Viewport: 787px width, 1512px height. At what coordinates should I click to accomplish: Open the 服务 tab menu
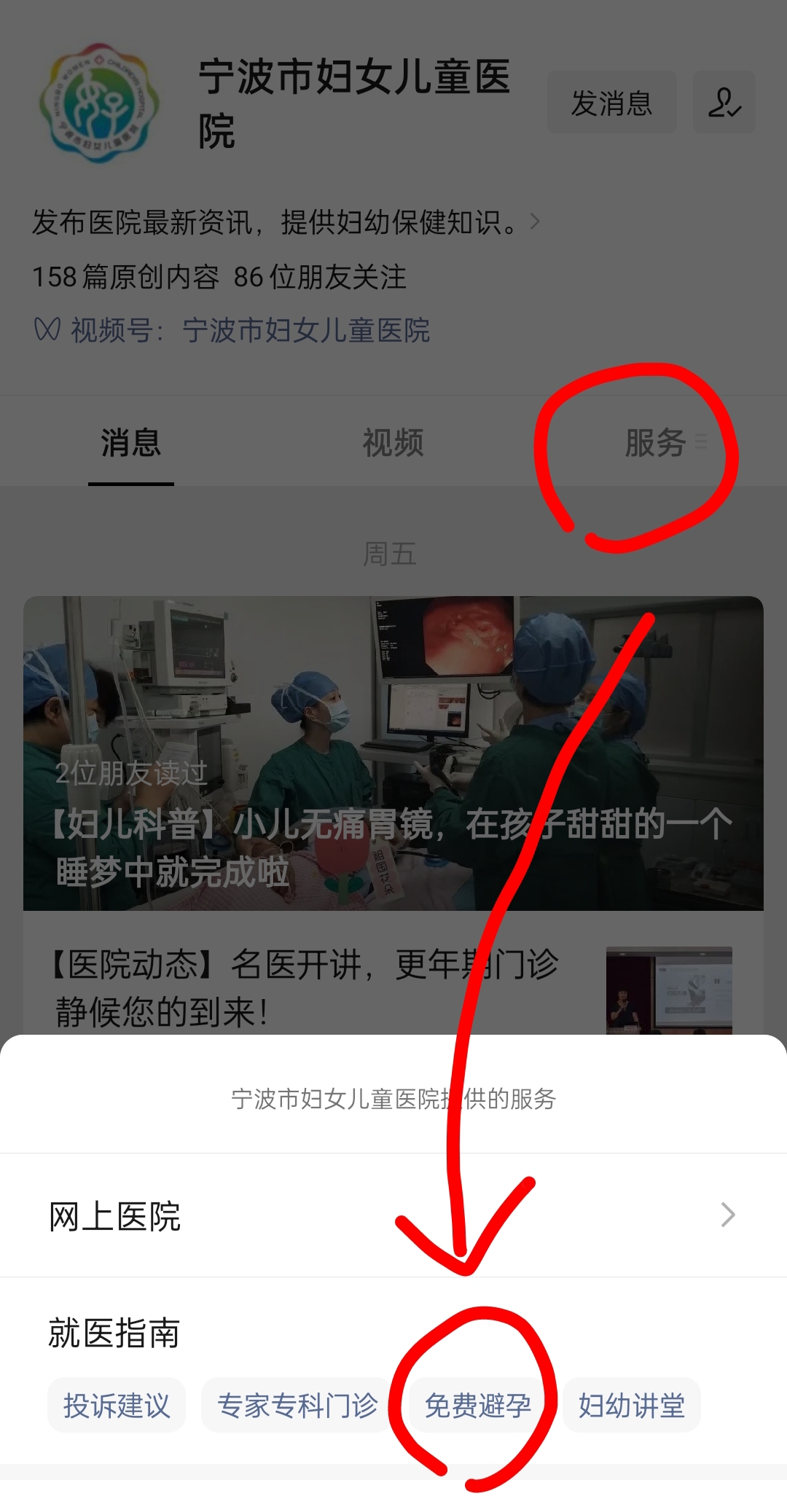click(x=665, y=443)
